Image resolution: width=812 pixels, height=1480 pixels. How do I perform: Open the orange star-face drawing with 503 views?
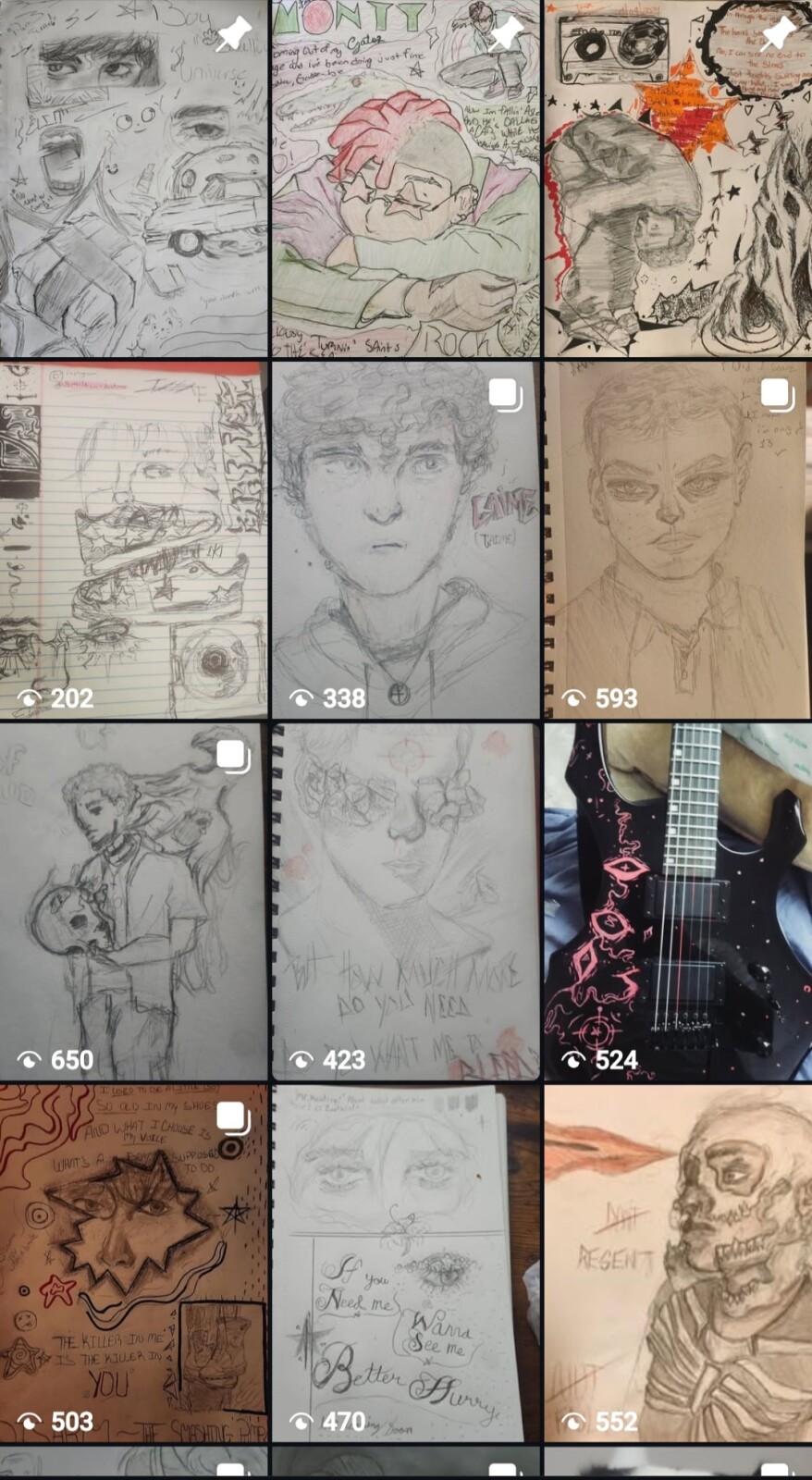[x=133, y=1264]
